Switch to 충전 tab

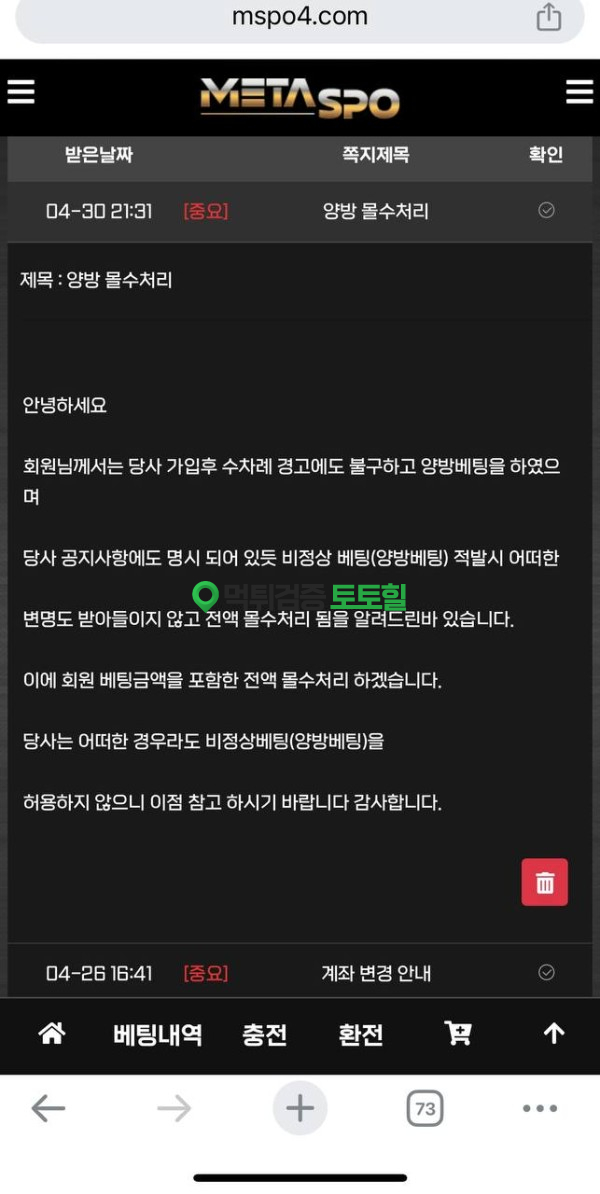[265, 1035]
